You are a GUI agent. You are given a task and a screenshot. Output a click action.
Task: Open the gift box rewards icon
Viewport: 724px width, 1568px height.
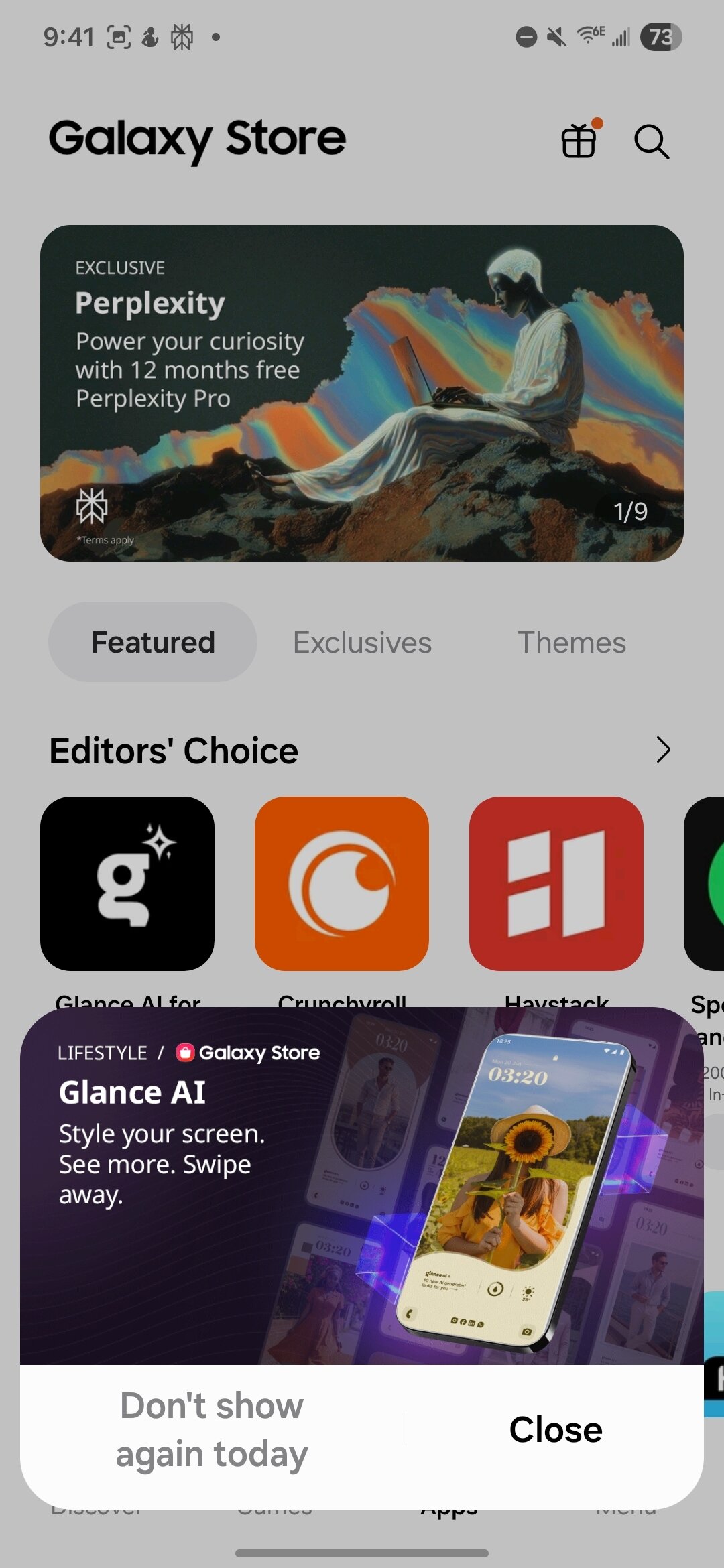pos(579,141)
